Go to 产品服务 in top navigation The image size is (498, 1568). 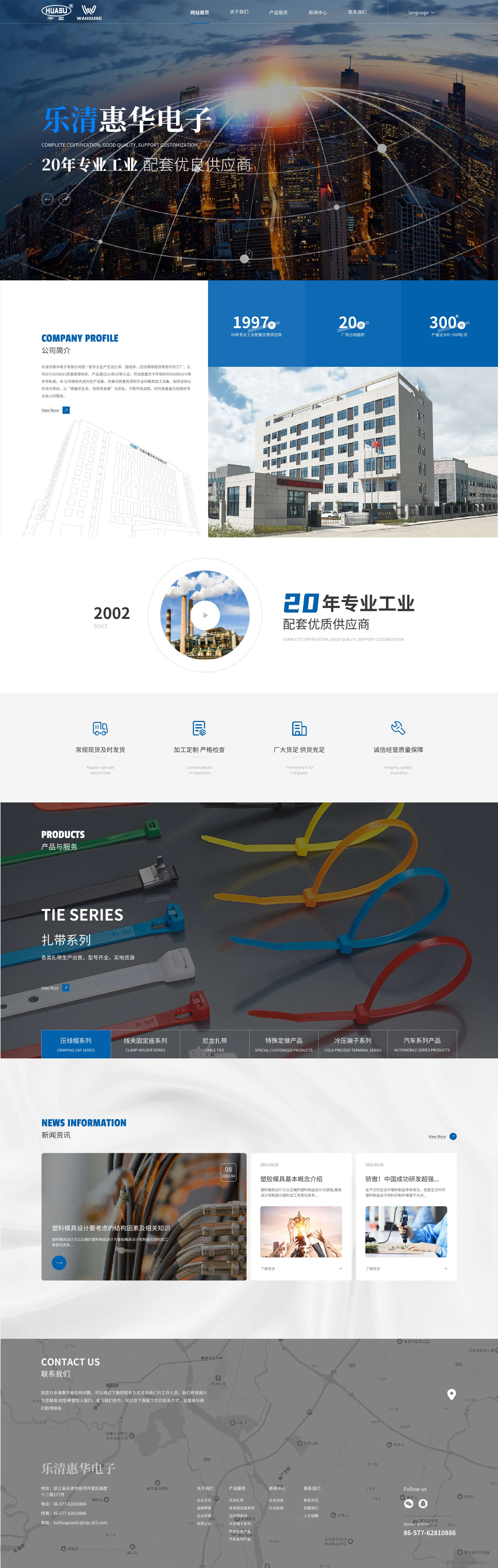click(279, 12)
